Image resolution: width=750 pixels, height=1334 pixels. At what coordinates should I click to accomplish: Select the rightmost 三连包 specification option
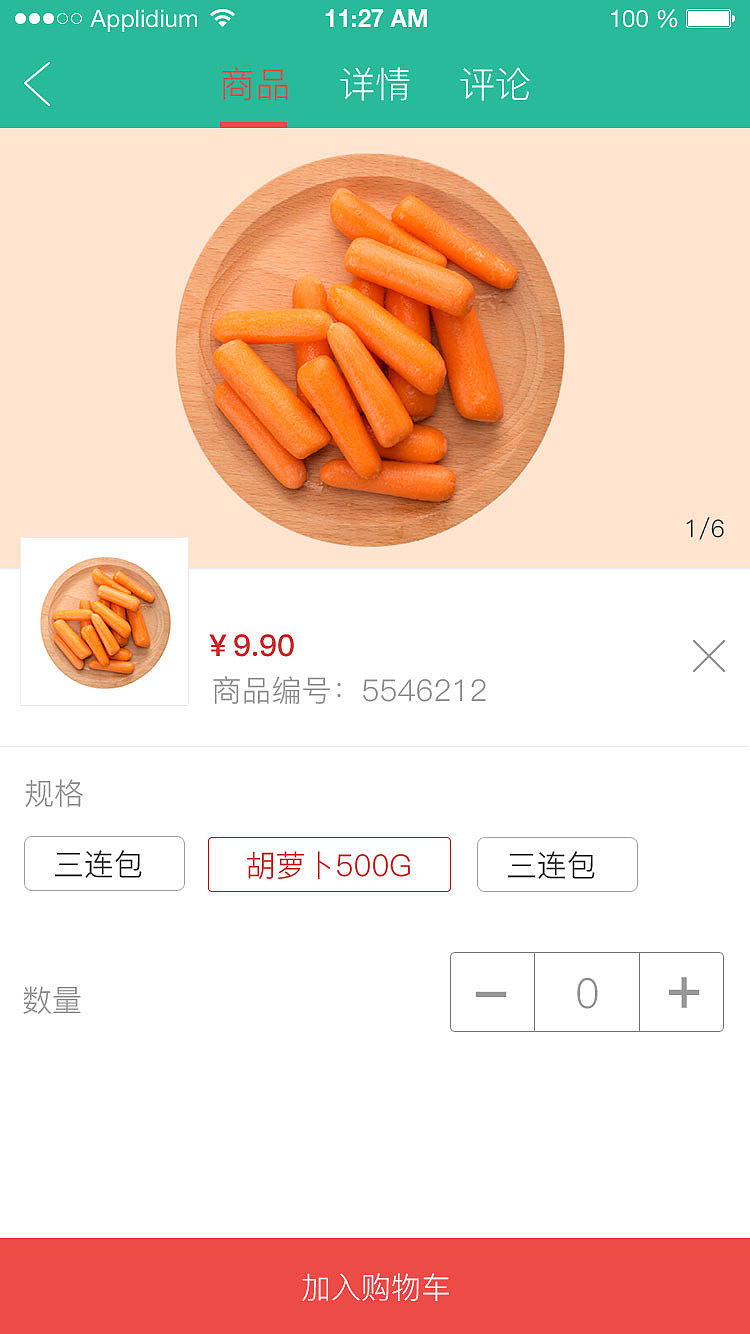coord(557,864)
